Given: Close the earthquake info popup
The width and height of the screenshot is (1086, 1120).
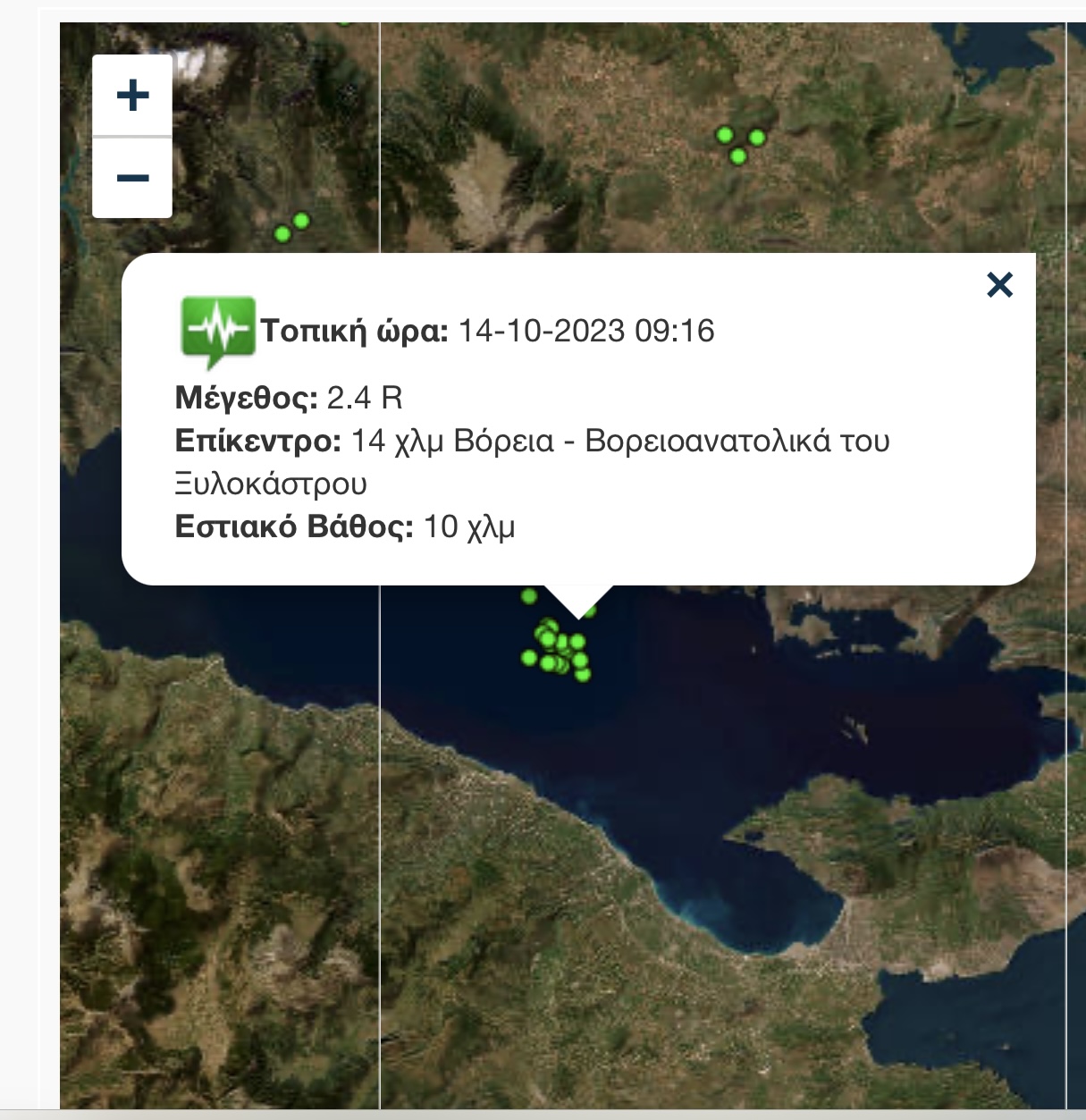Looking at the screenshot, I should (999, 285).
